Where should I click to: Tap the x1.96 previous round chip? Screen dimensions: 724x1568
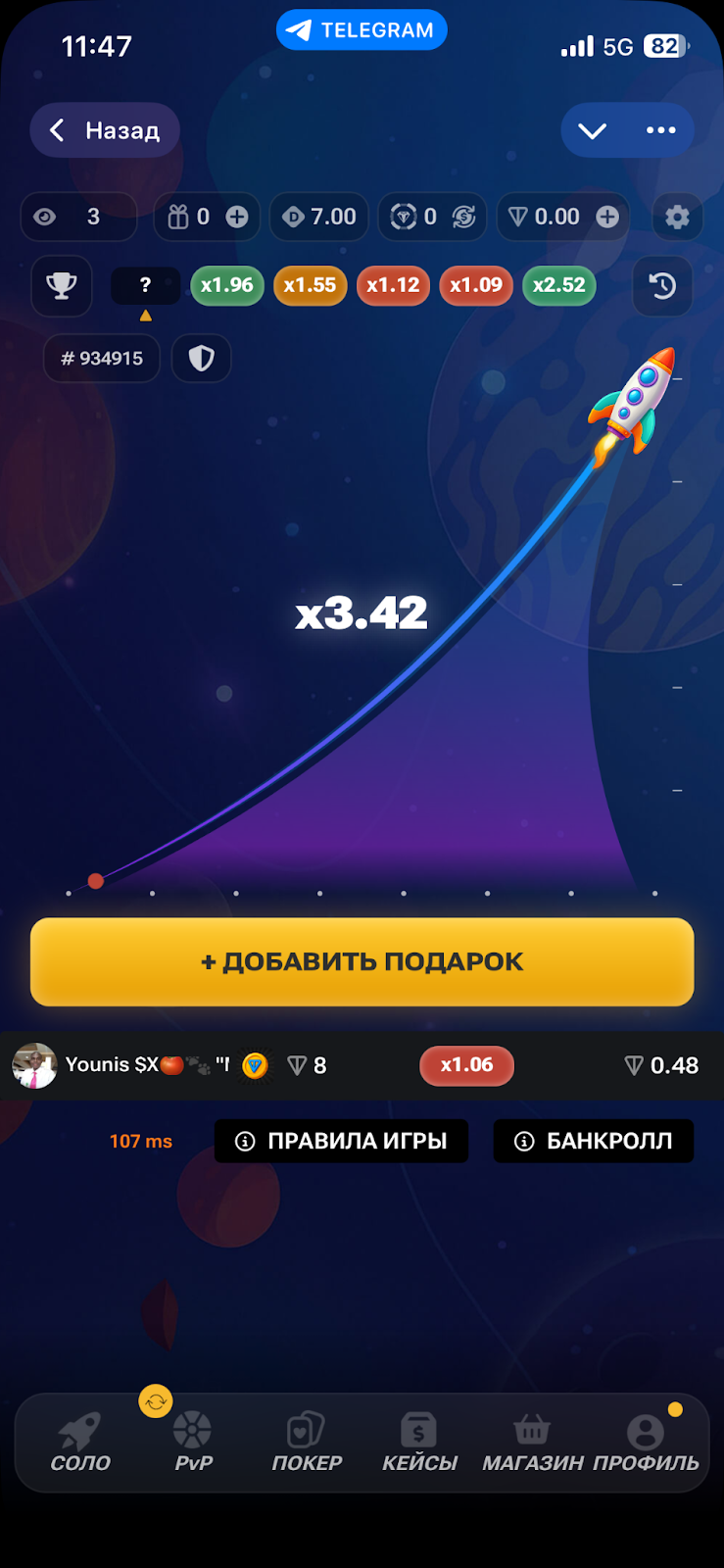[227, 285]
